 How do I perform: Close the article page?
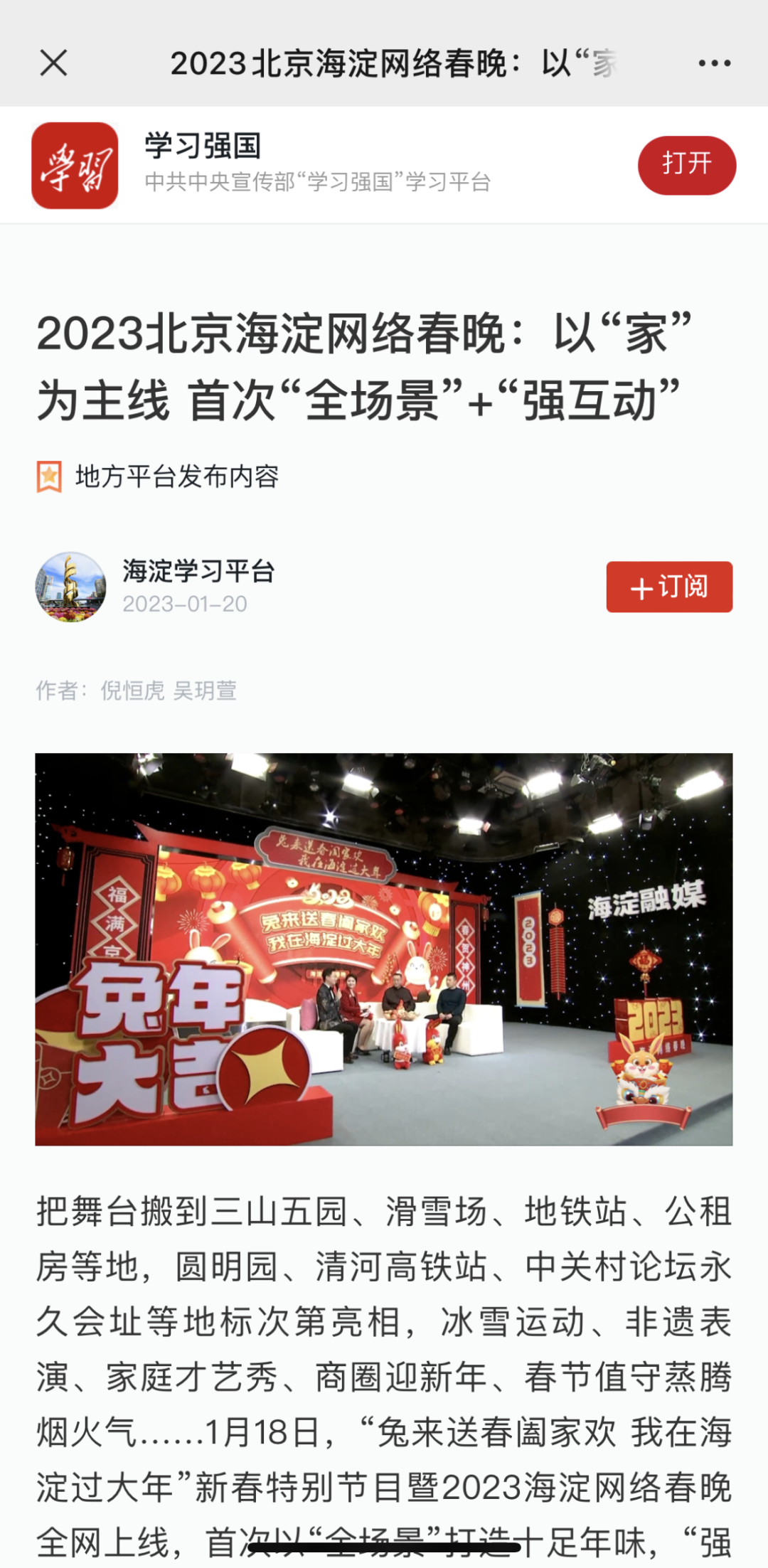[53, 63]
